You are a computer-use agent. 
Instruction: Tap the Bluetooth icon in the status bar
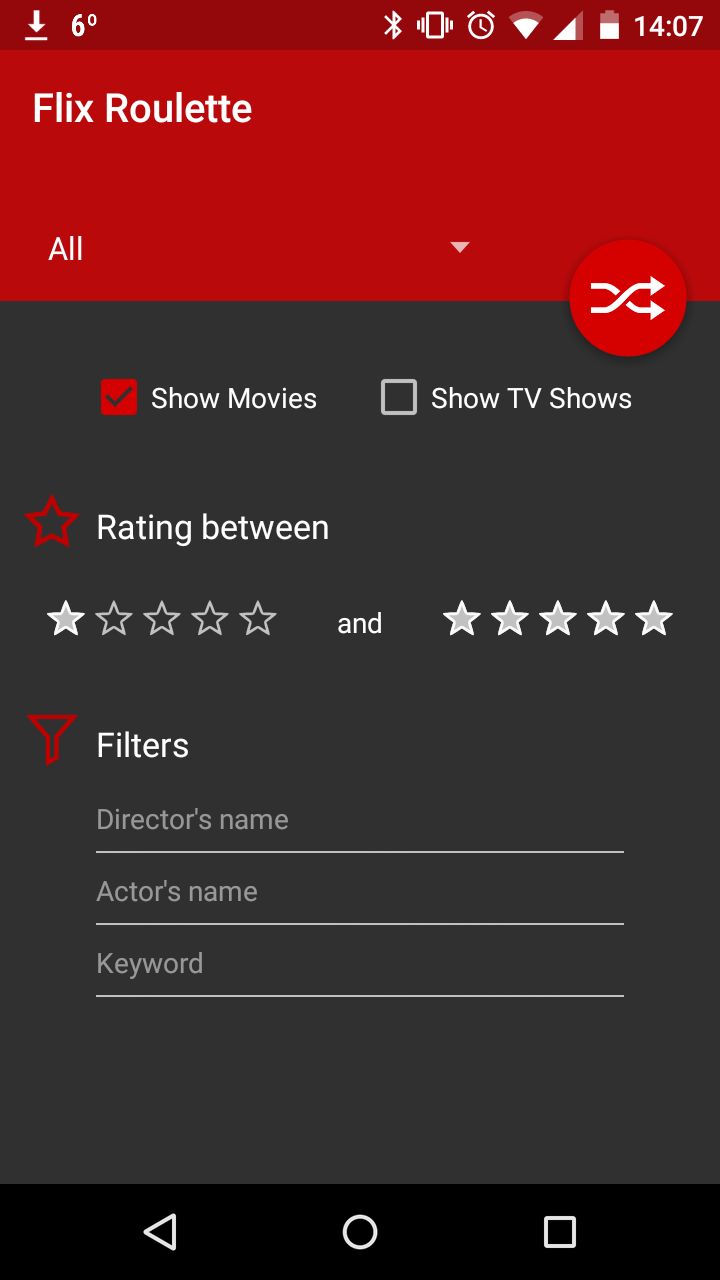pos(394,24)
